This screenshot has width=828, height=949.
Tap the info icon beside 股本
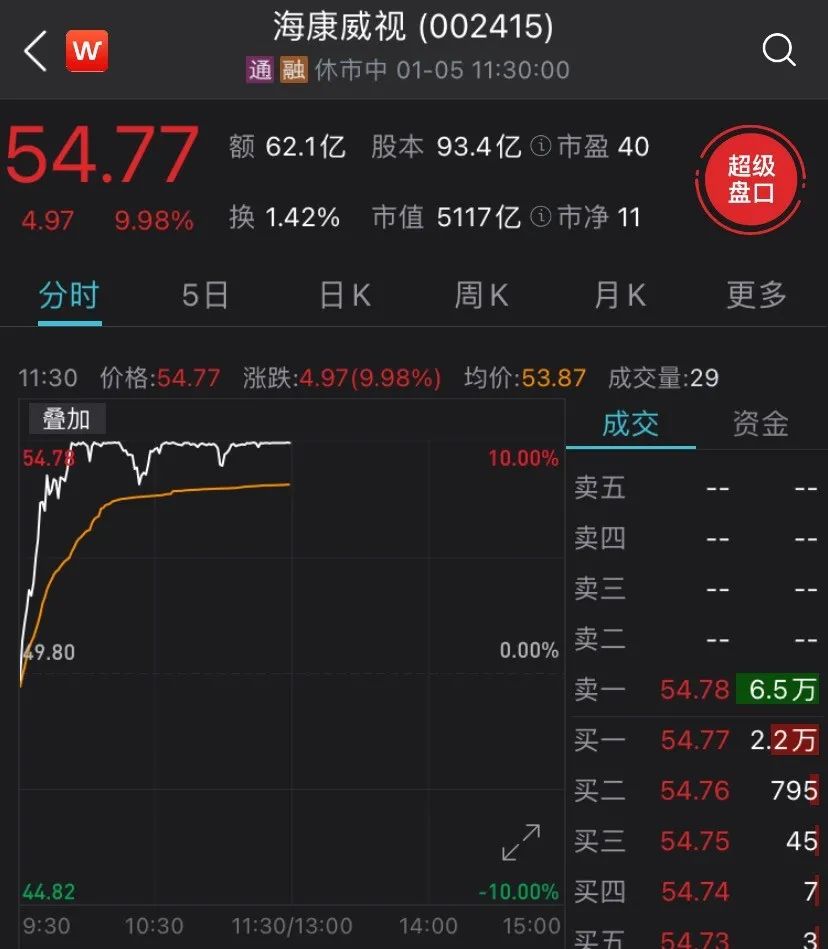tap(540, 148)
